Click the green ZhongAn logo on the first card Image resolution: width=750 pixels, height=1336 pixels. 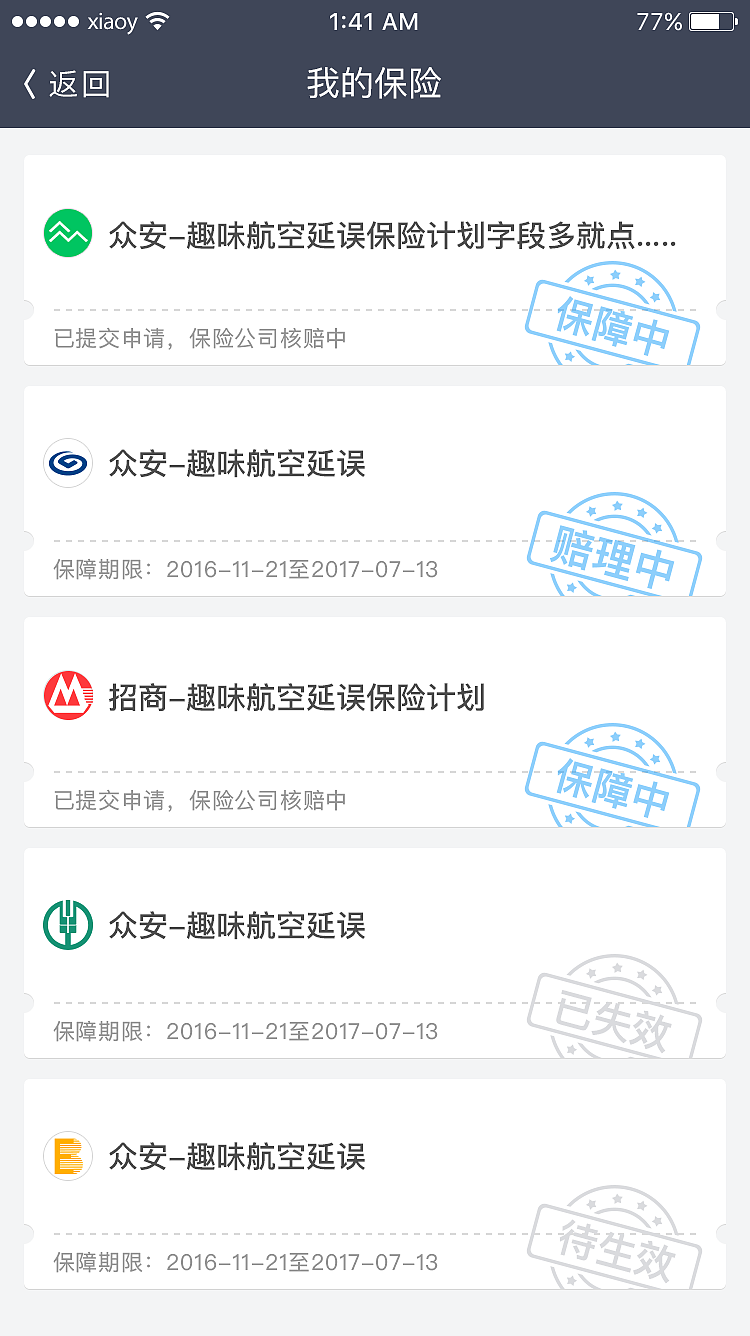pyautogui.click(x=67, y=232)
